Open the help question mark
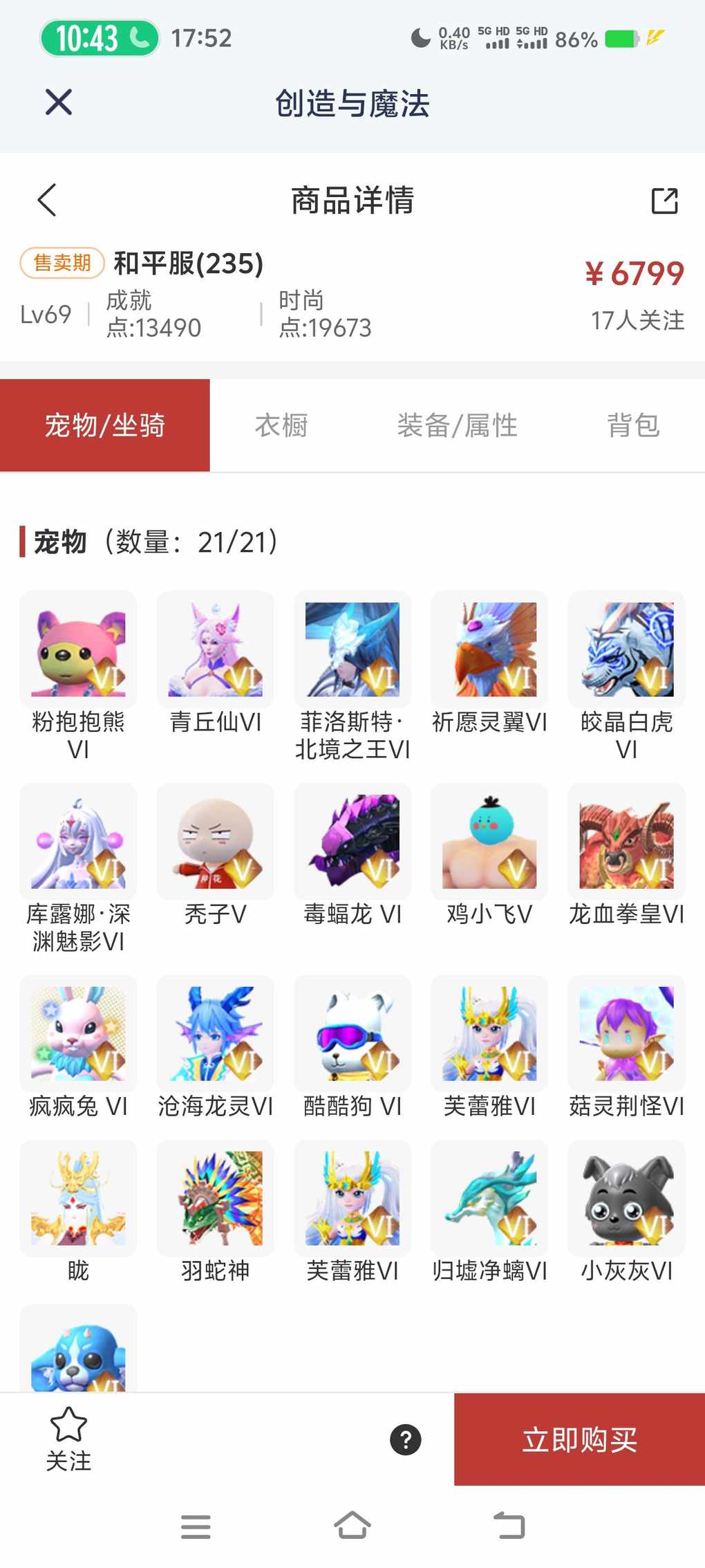The height and width of the screenshot is (1568, 705). pos(406,1439)
